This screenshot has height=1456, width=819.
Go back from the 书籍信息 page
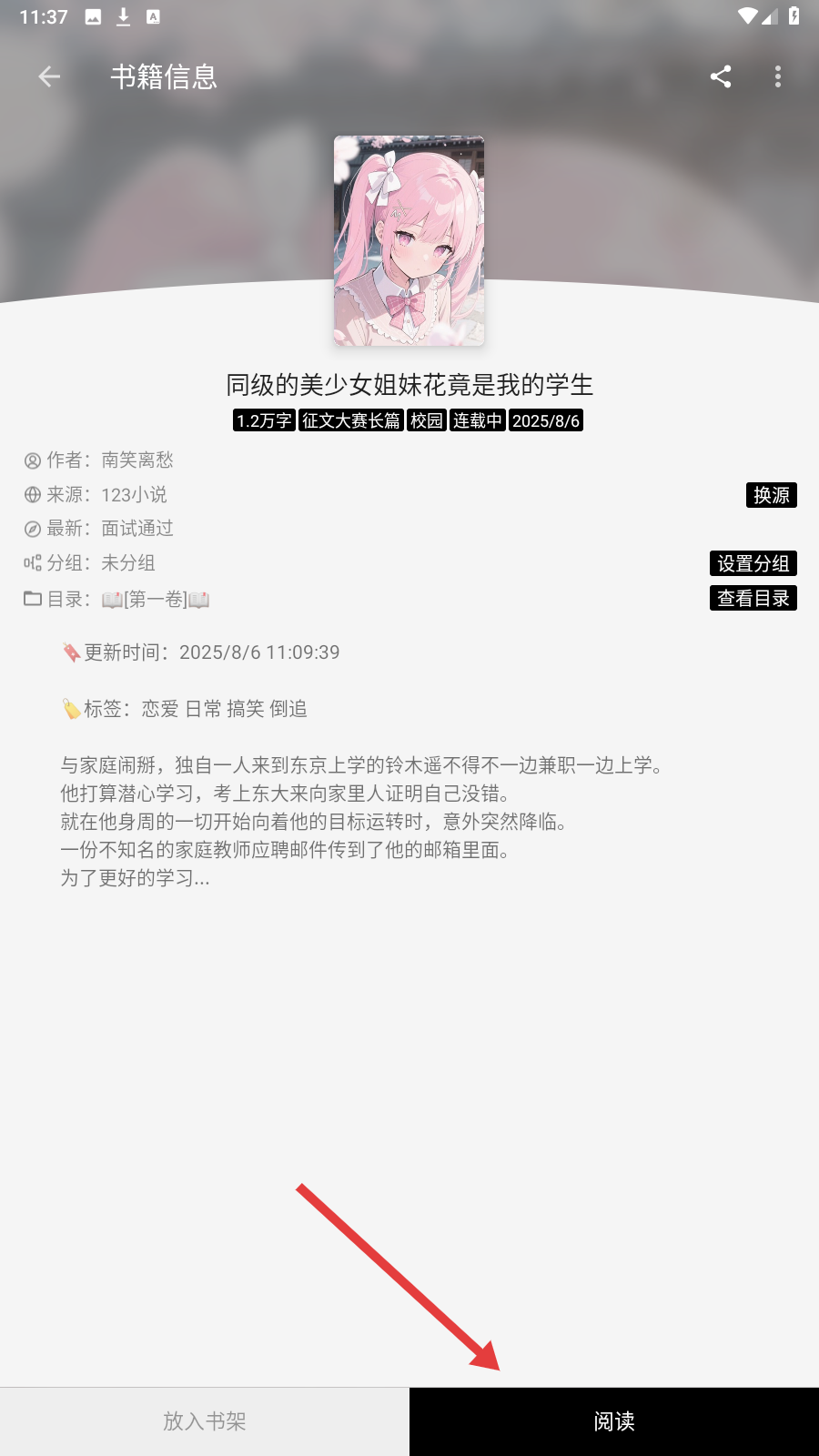pyautogui.click(x=49, y=76)
